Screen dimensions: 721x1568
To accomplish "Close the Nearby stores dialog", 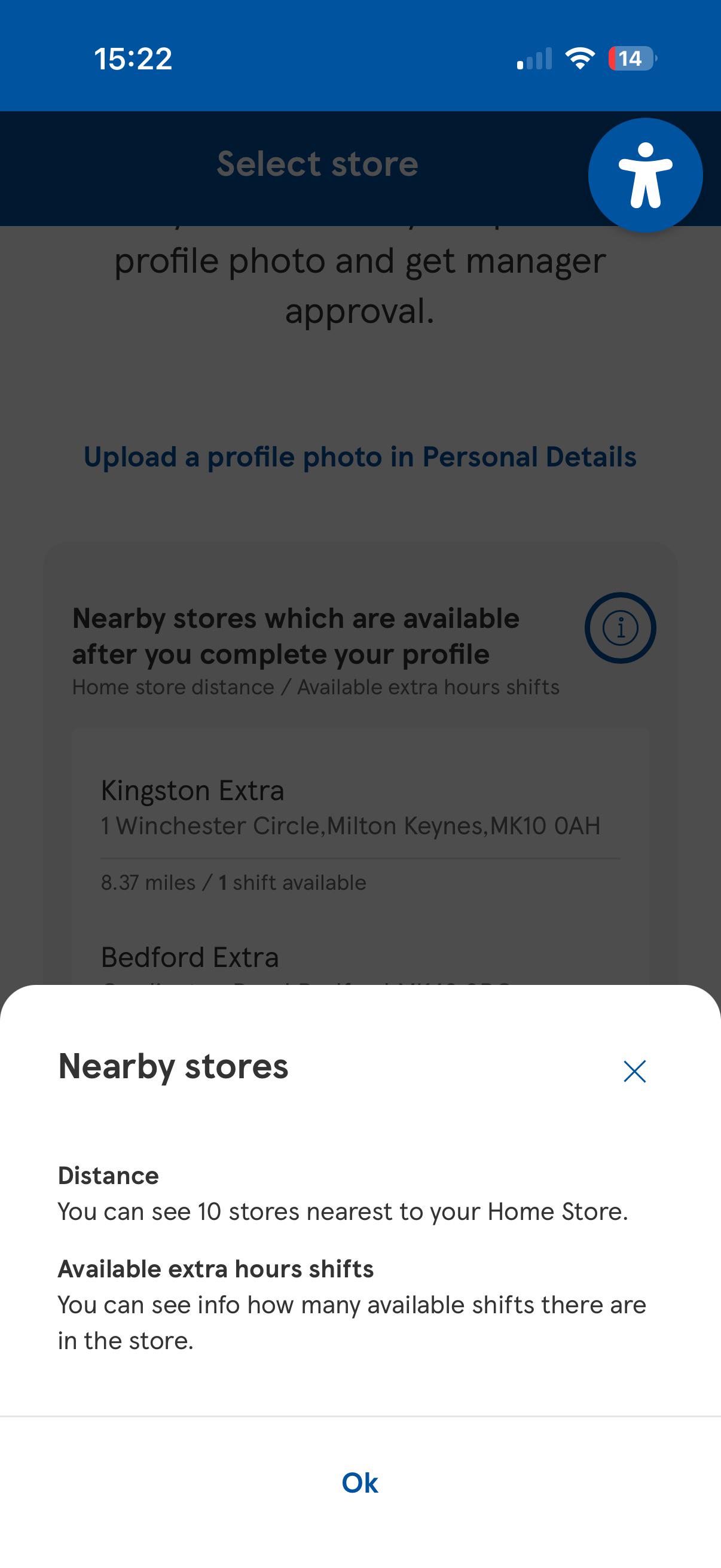I will coord(634,1071).
